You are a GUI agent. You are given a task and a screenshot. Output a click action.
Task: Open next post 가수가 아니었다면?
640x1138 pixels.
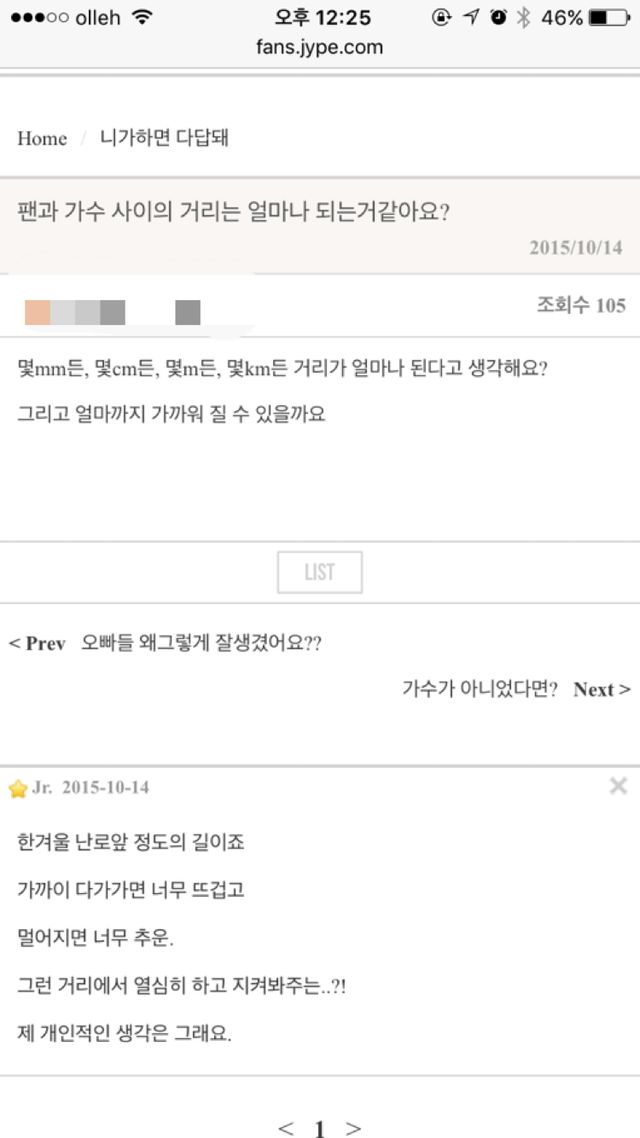point(480,689)
